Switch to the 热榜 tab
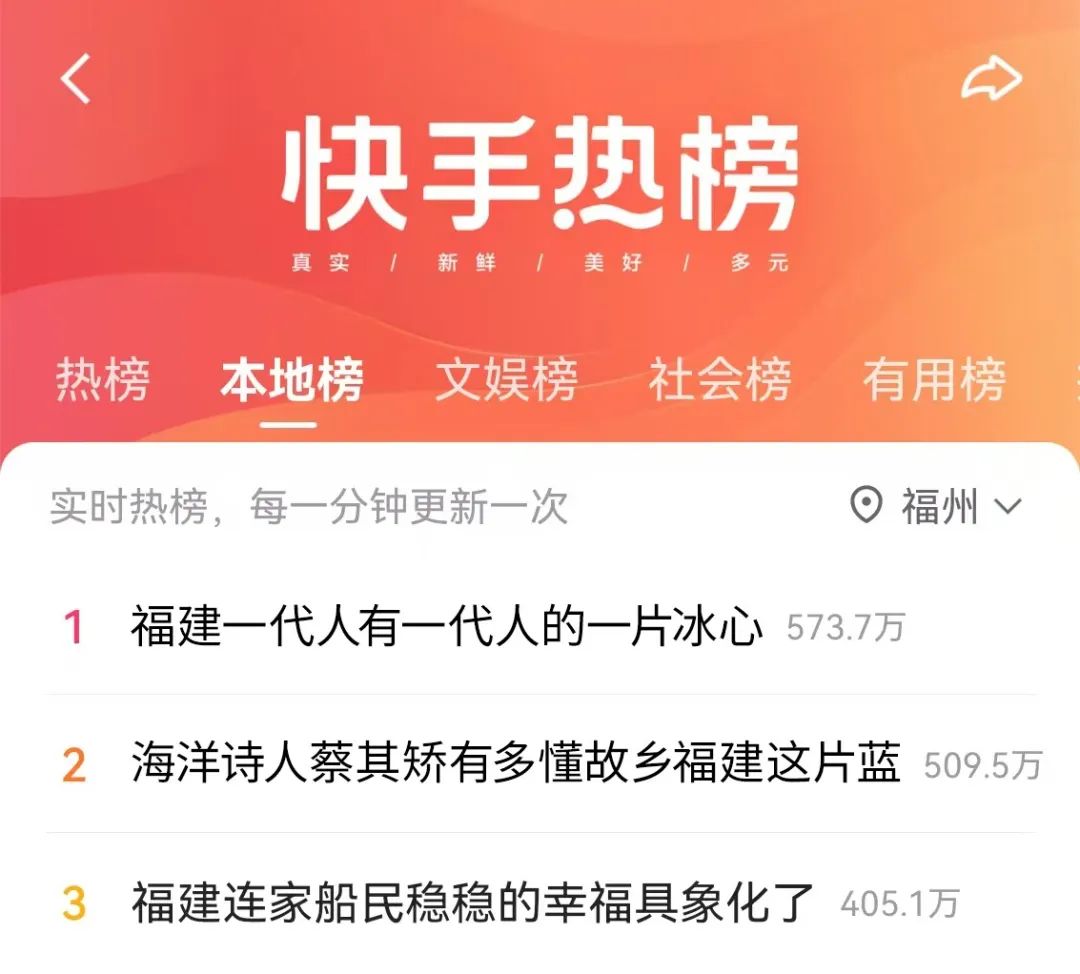The height and width of the screenshot is (974, 1080). coord(102,380)
